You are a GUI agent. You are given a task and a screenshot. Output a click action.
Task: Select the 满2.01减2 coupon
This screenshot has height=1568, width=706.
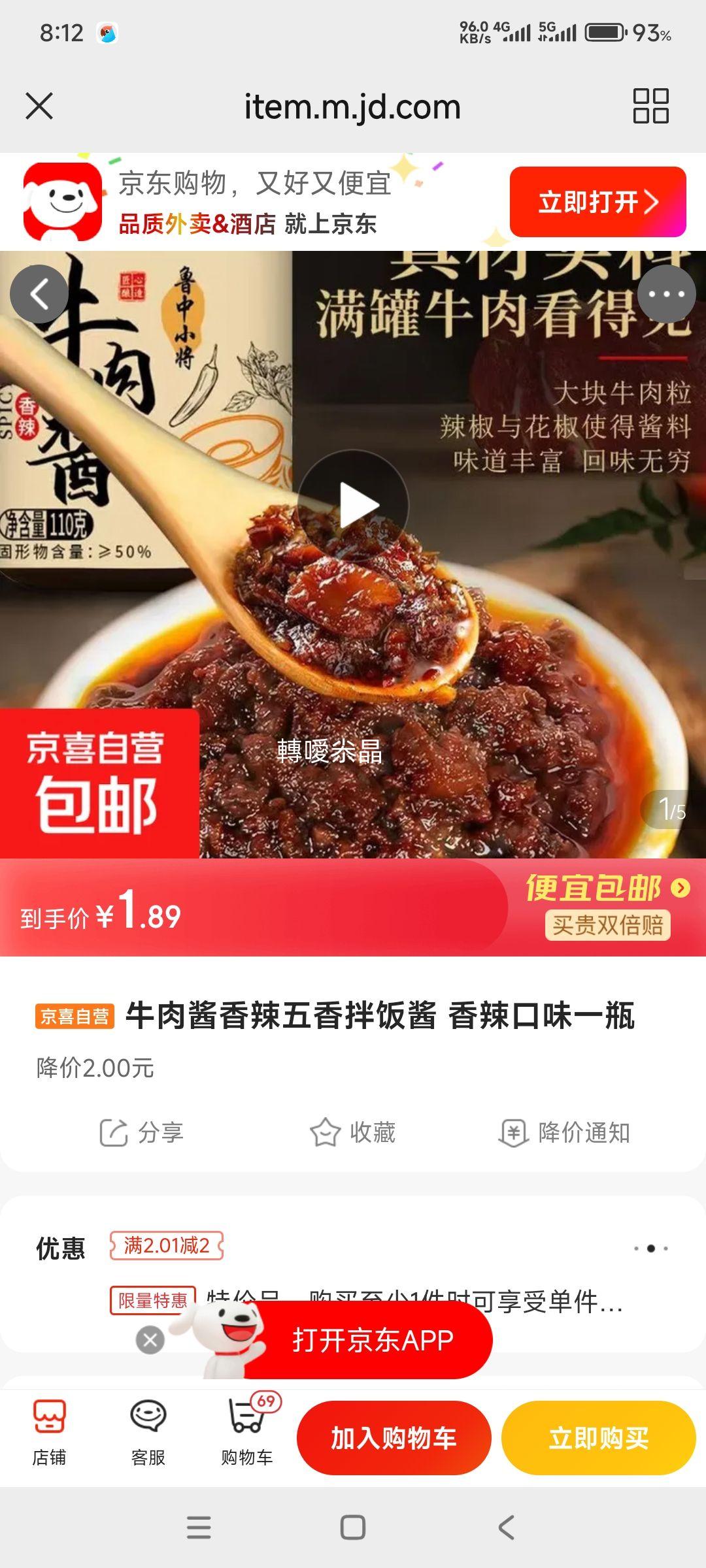click(x=167, y=1245)
